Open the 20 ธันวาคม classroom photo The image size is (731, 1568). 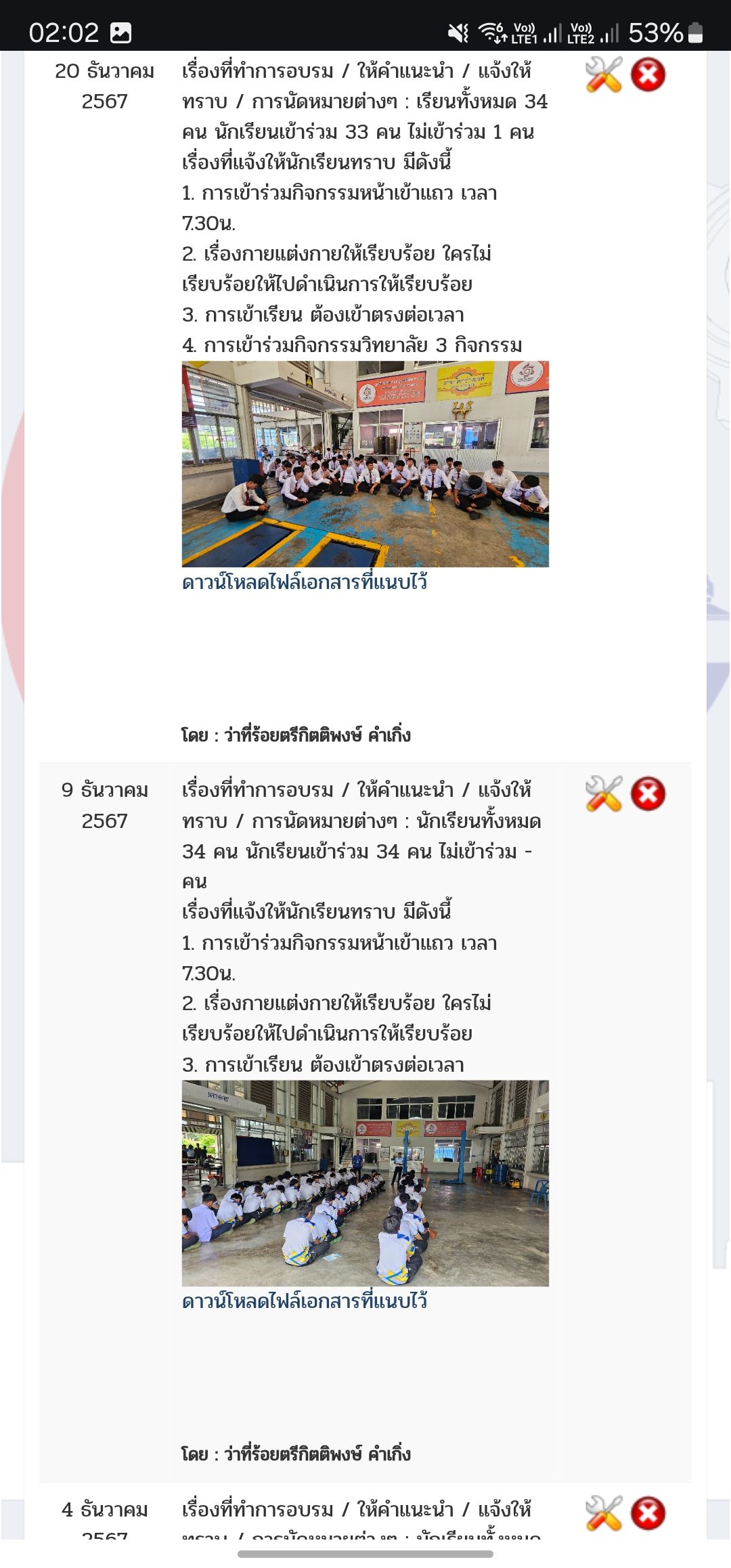click(x=365, y=464)
